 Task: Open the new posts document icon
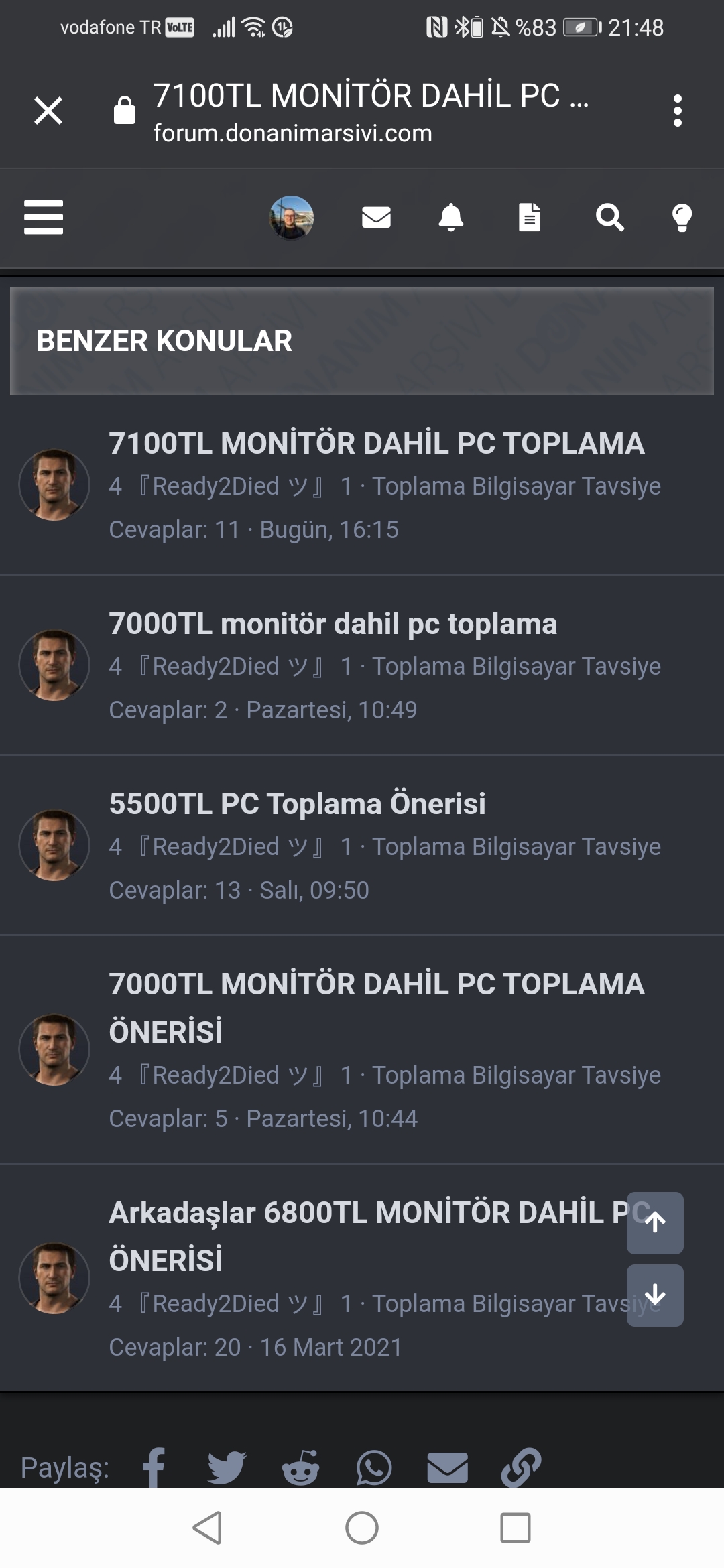coord(529,217)
